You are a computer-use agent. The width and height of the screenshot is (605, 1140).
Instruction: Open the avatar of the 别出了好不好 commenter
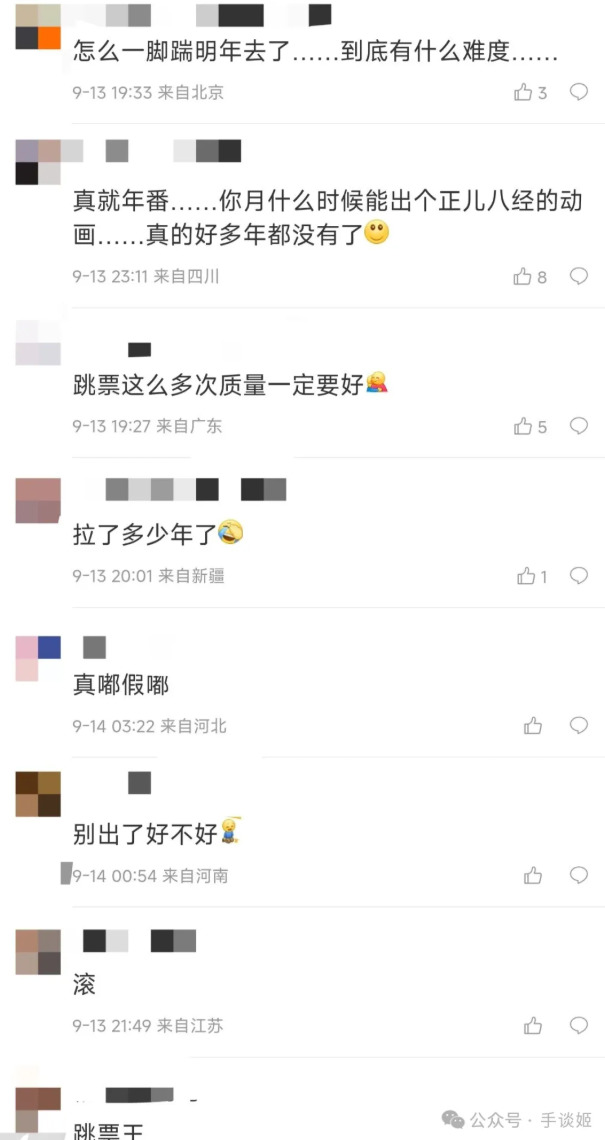tap(38, 794)
